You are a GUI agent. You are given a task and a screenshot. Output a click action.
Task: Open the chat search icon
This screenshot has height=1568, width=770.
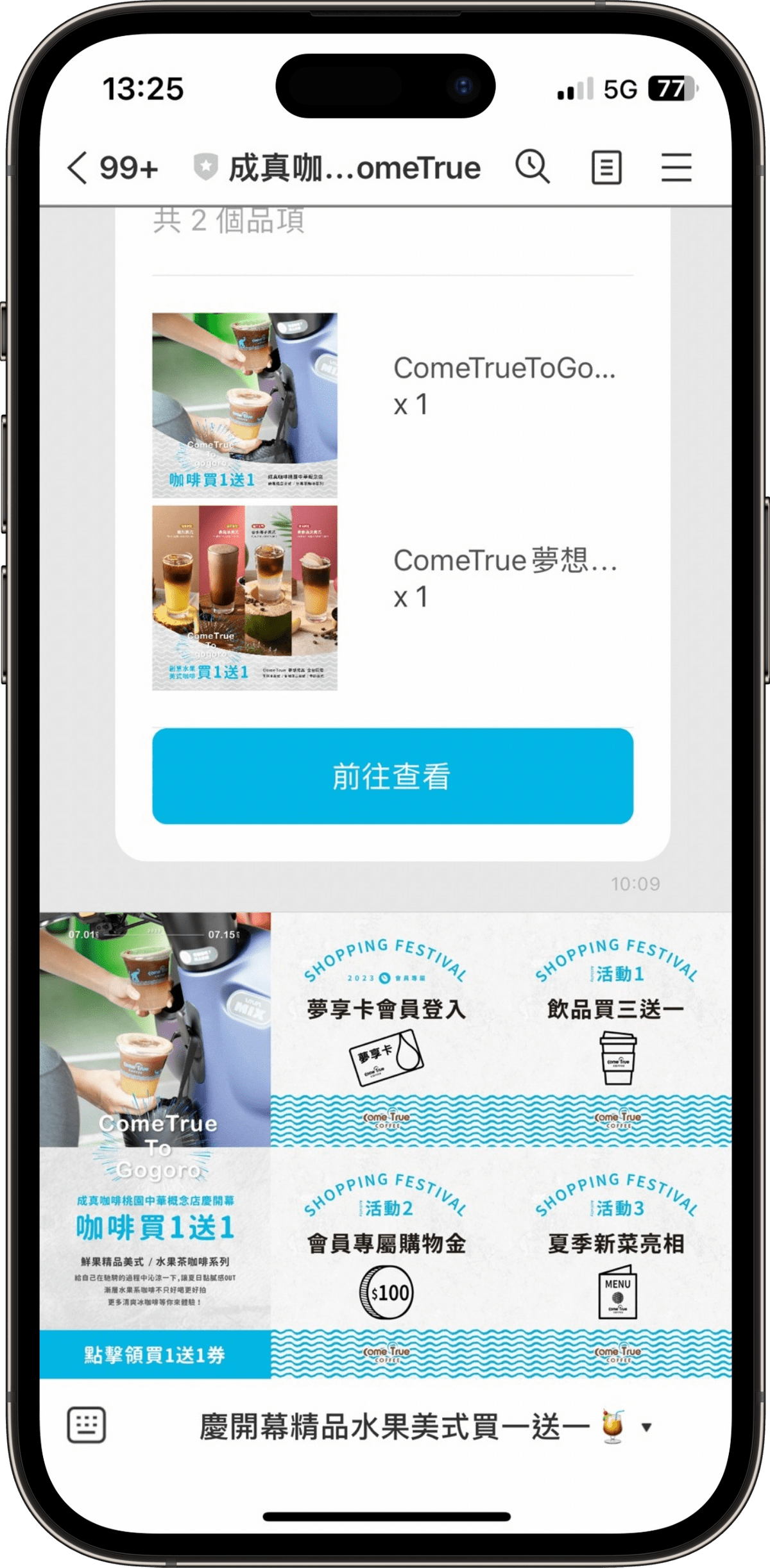click(x=532, y=168)
